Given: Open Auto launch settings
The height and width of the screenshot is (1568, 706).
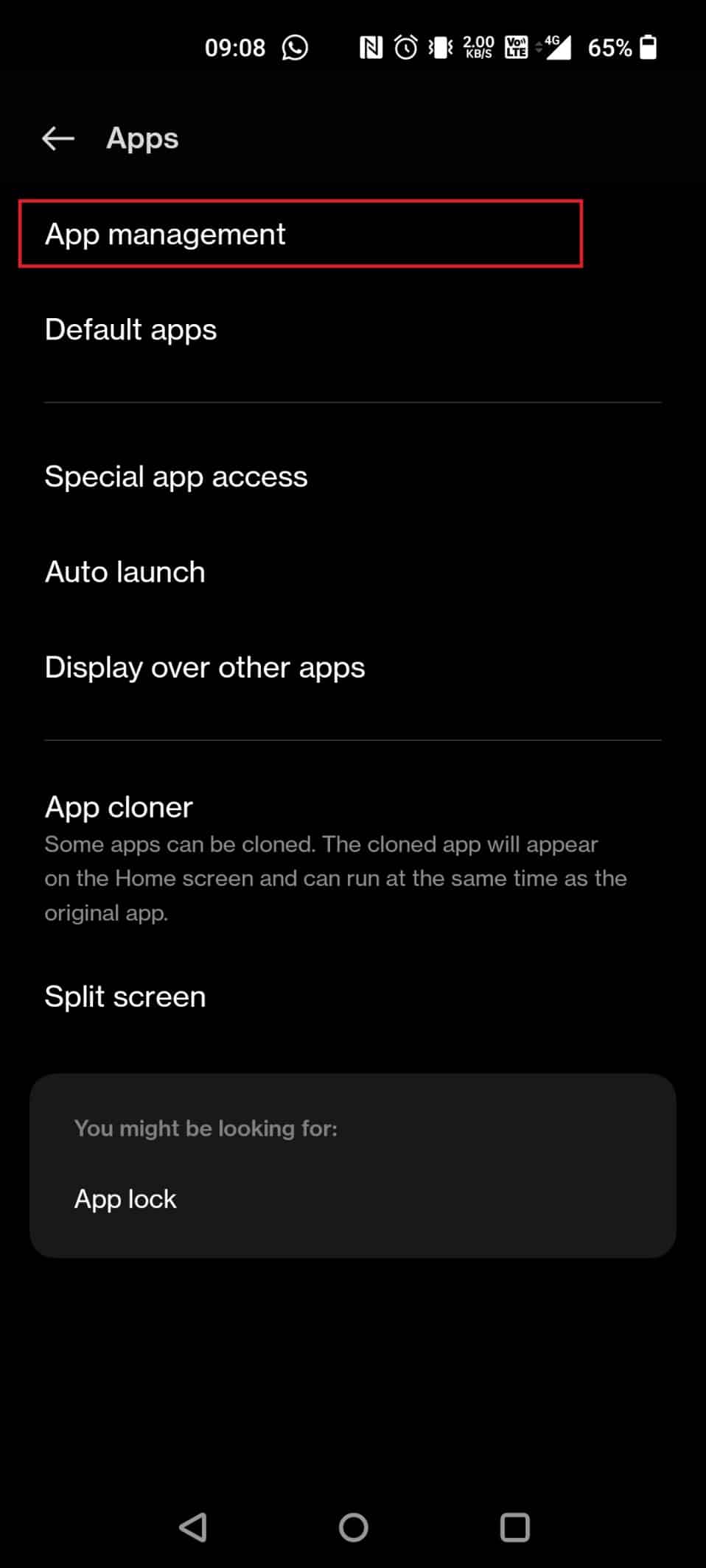Looking at the screenshot, I should pos(125,572).
